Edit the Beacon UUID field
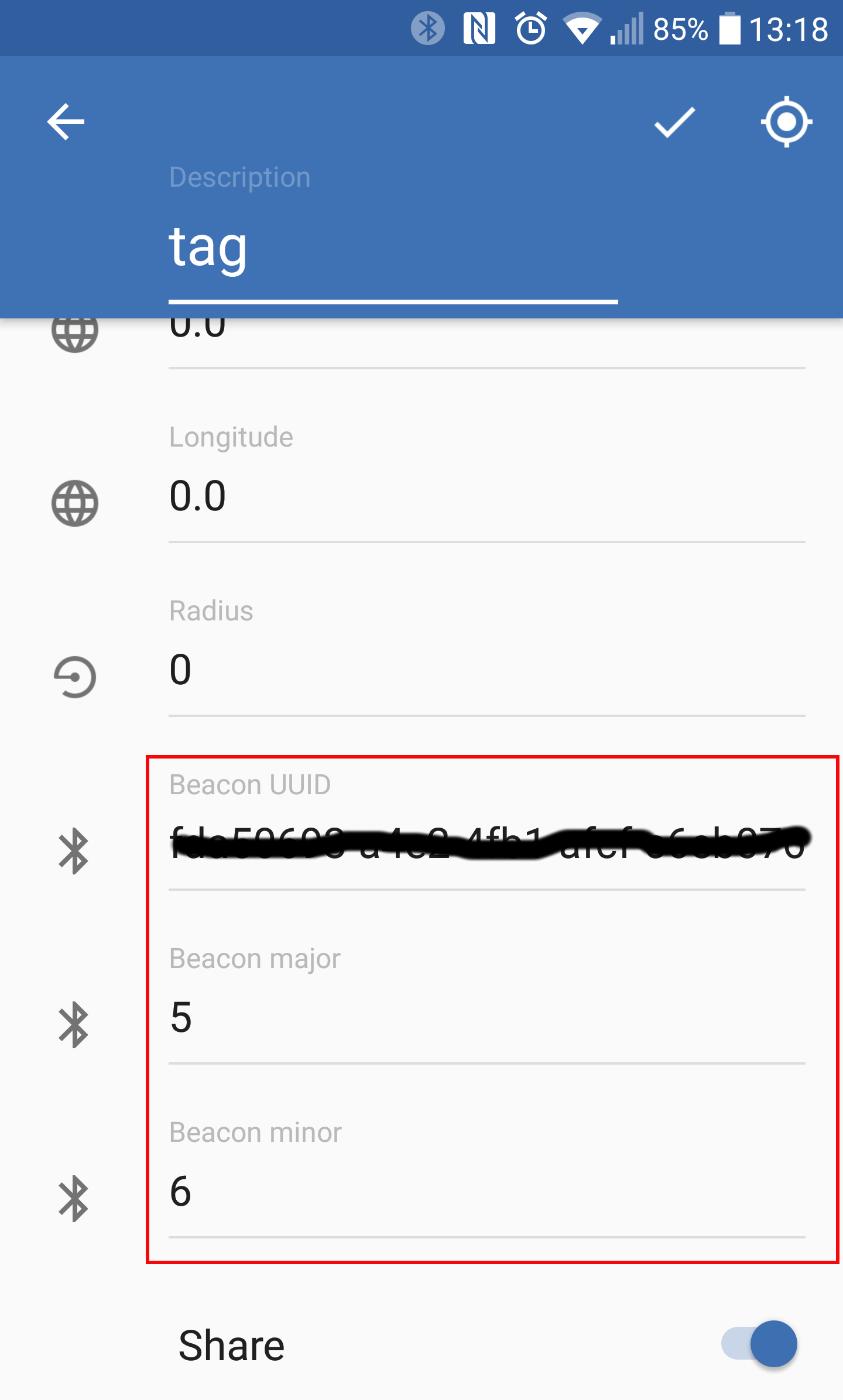The height and width of the screenshot is (1400, 843). 486,844
